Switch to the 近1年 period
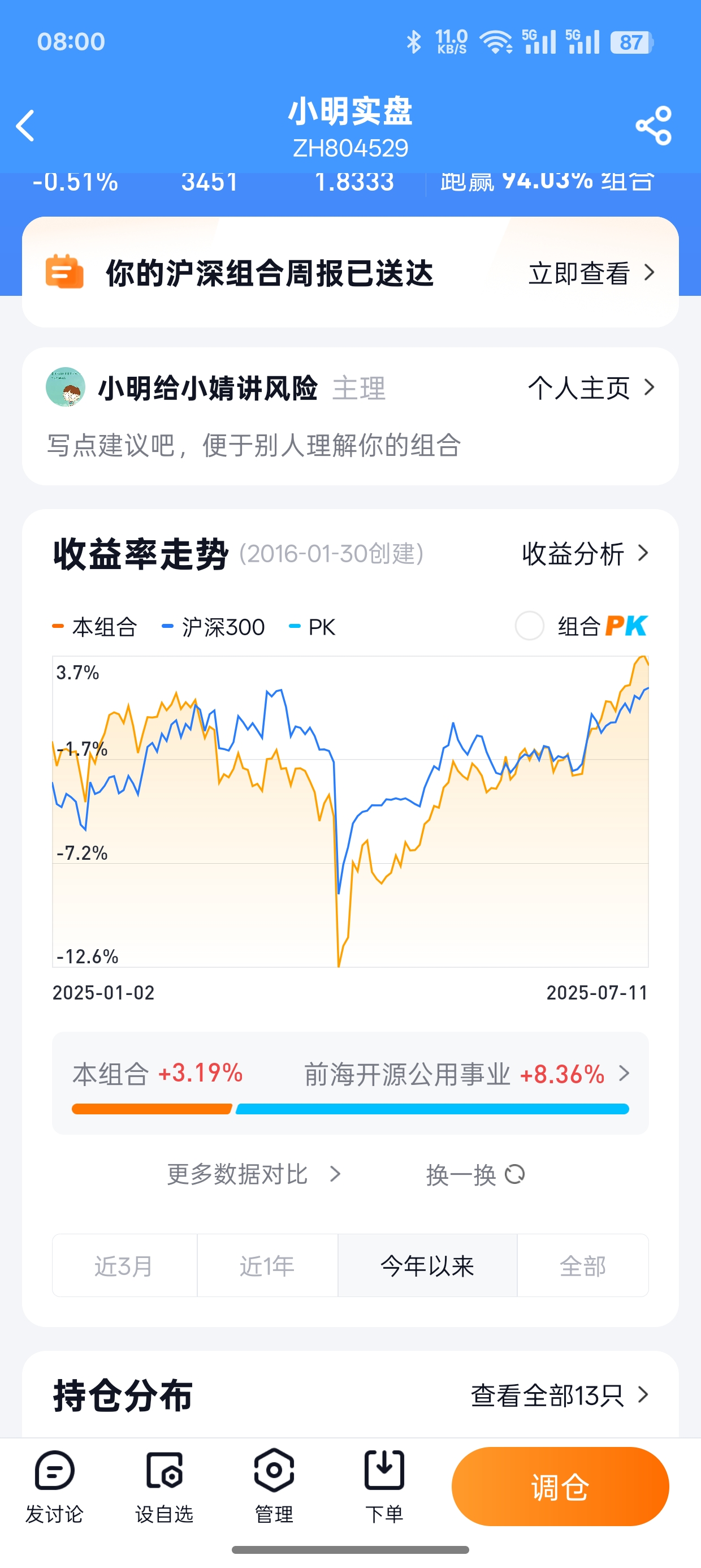Screen dimensions: 701x1568 pyautogui.click(x=267, y=1266)
